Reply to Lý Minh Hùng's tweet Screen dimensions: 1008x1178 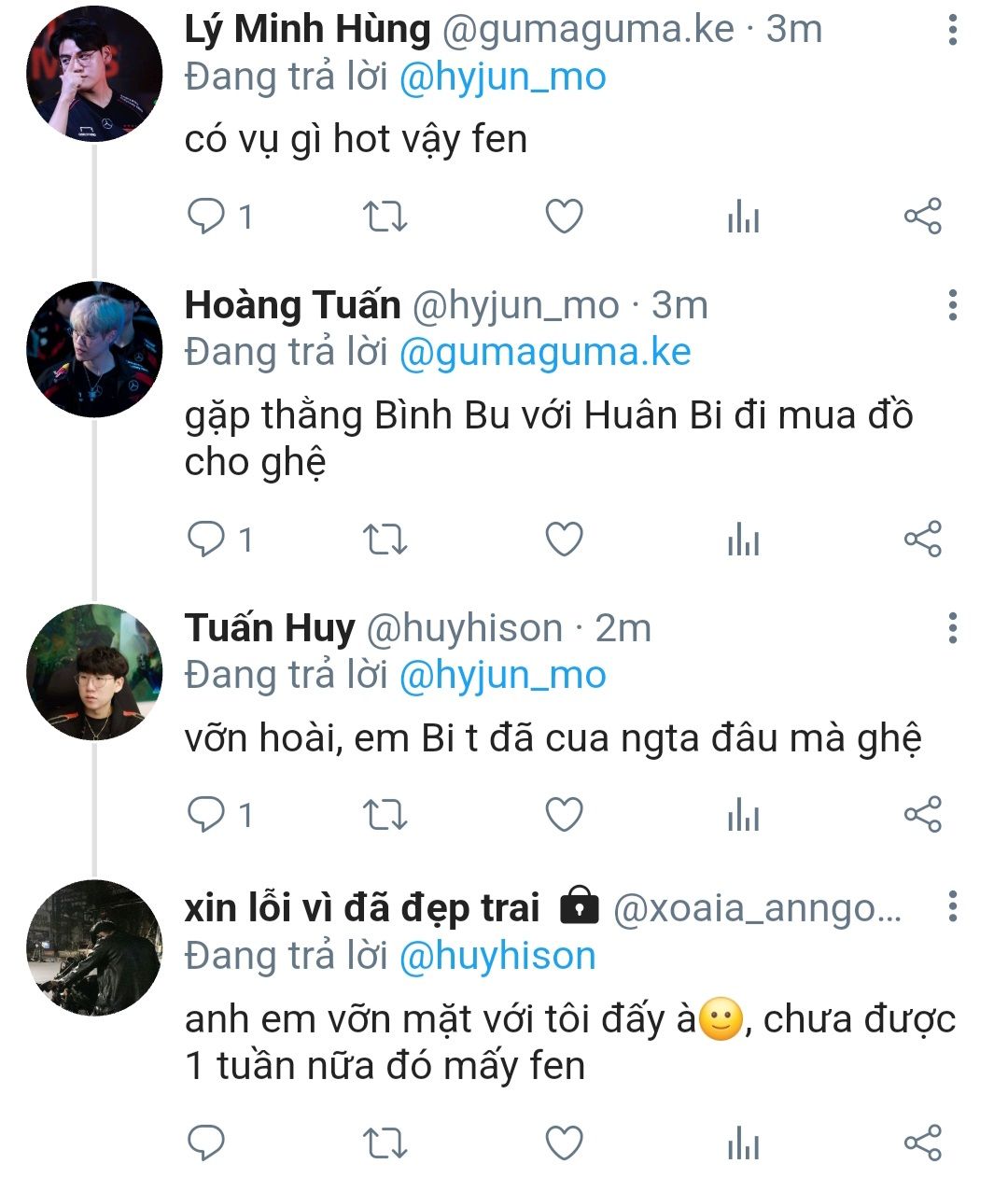(206, 217)
